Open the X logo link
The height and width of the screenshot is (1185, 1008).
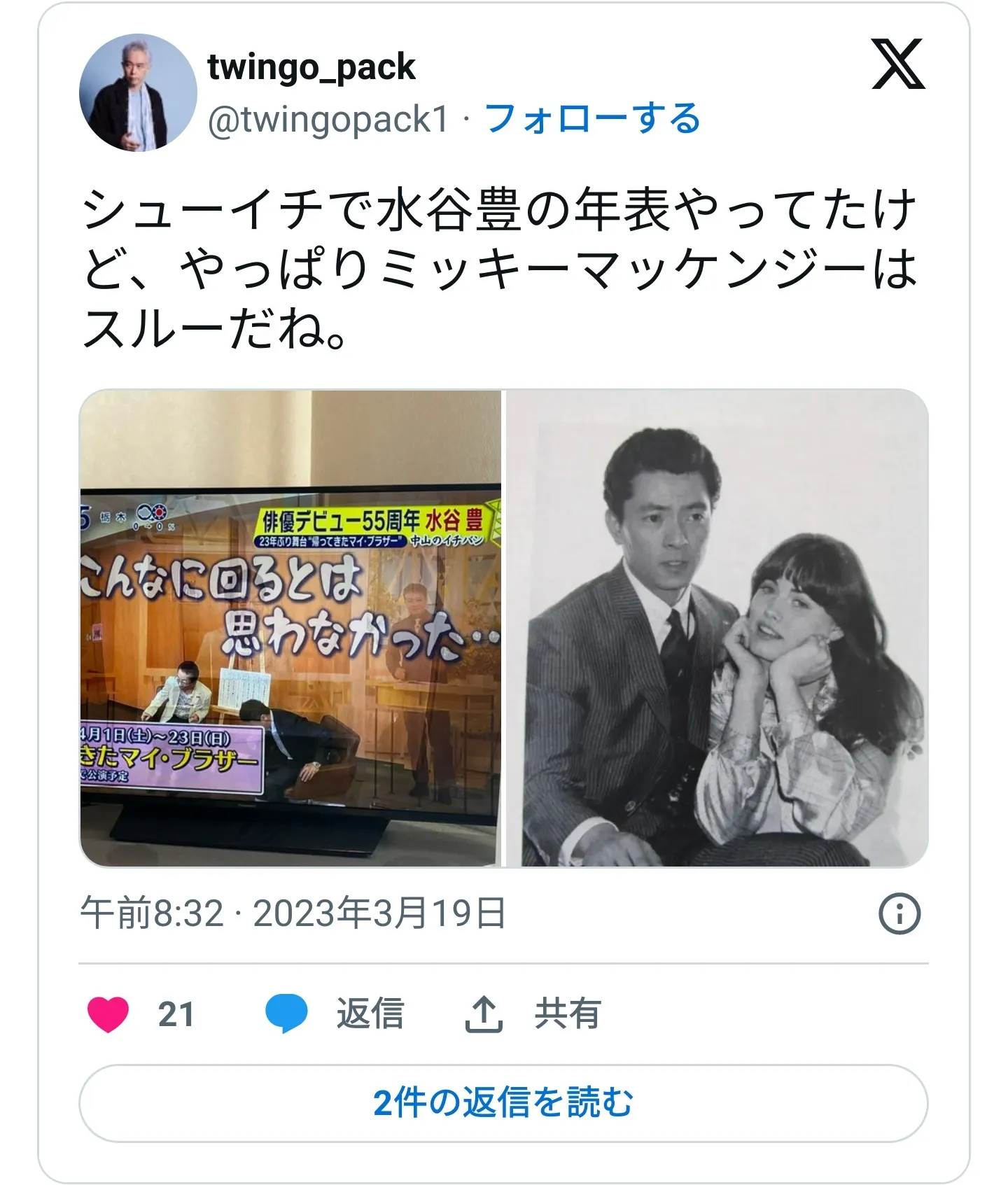click(898, 64)
